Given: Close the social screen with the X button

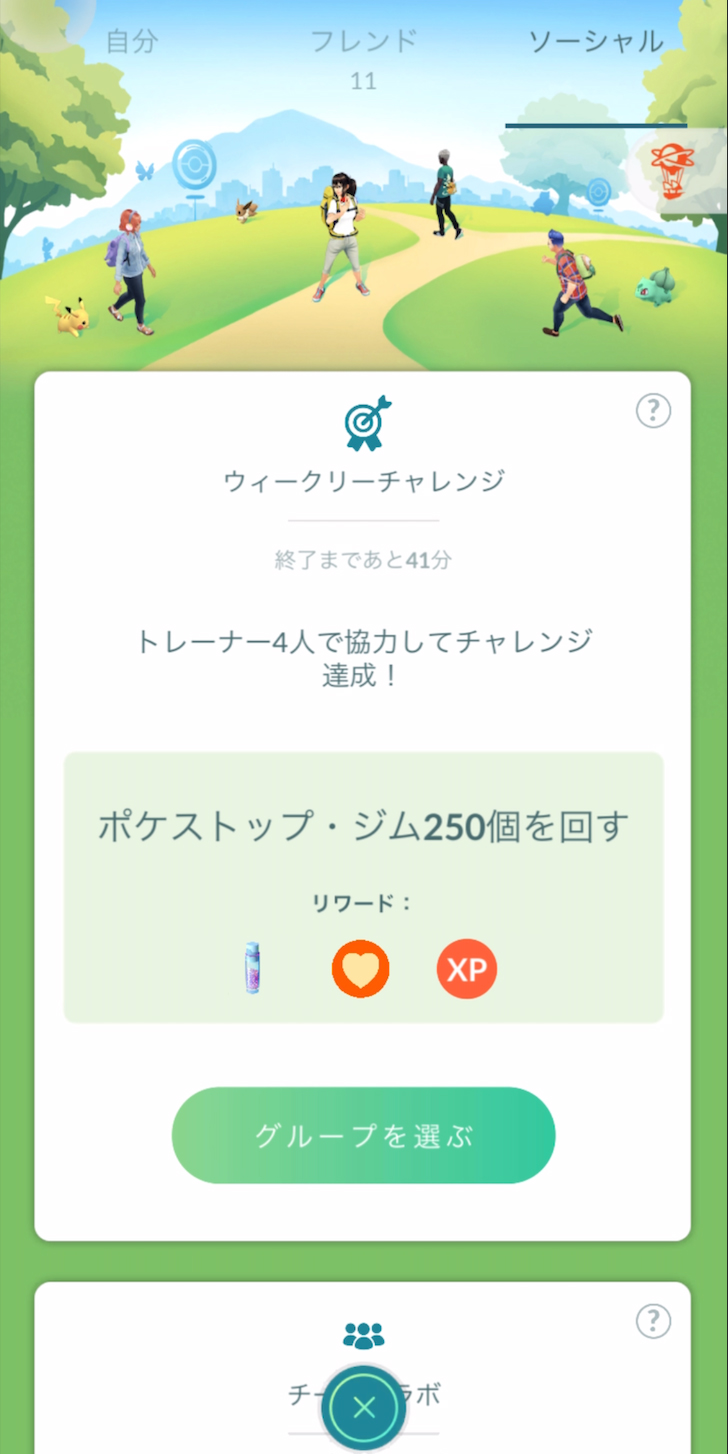Looking at the screenshot, I should 363,1407.
